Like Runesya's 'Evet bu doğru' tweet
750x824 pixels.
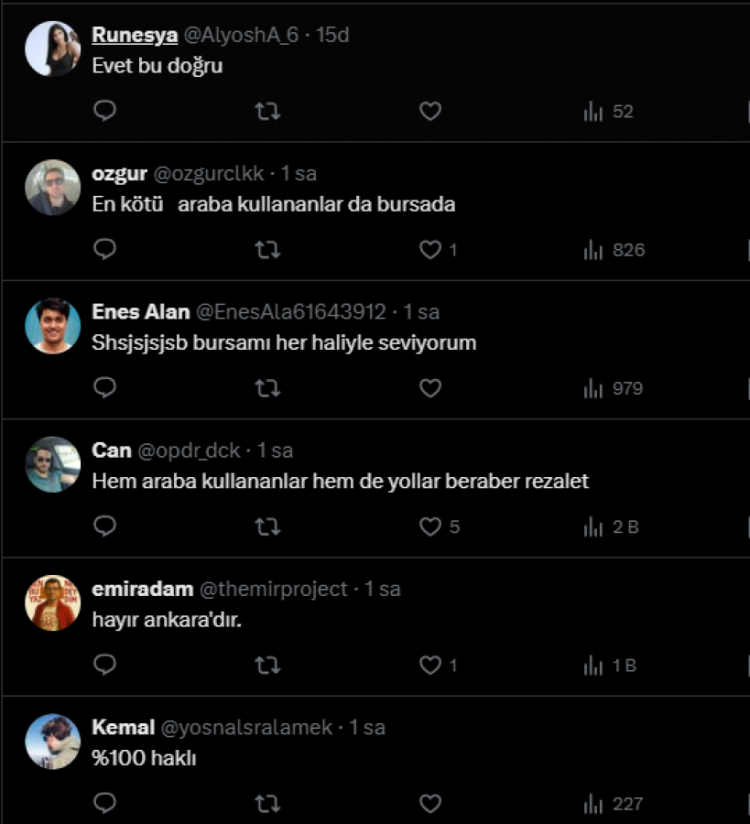coord(430,111)
